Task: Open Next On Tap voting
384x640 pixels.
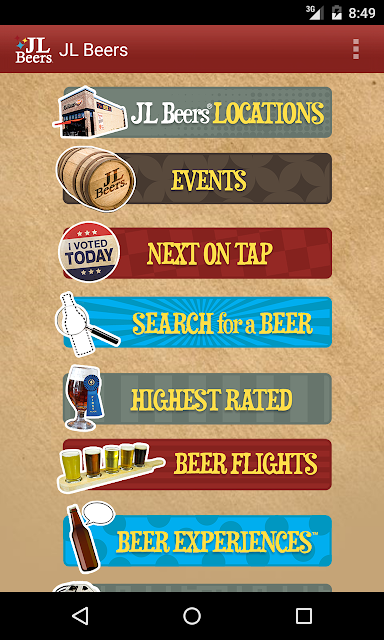Action: point(195,253)
